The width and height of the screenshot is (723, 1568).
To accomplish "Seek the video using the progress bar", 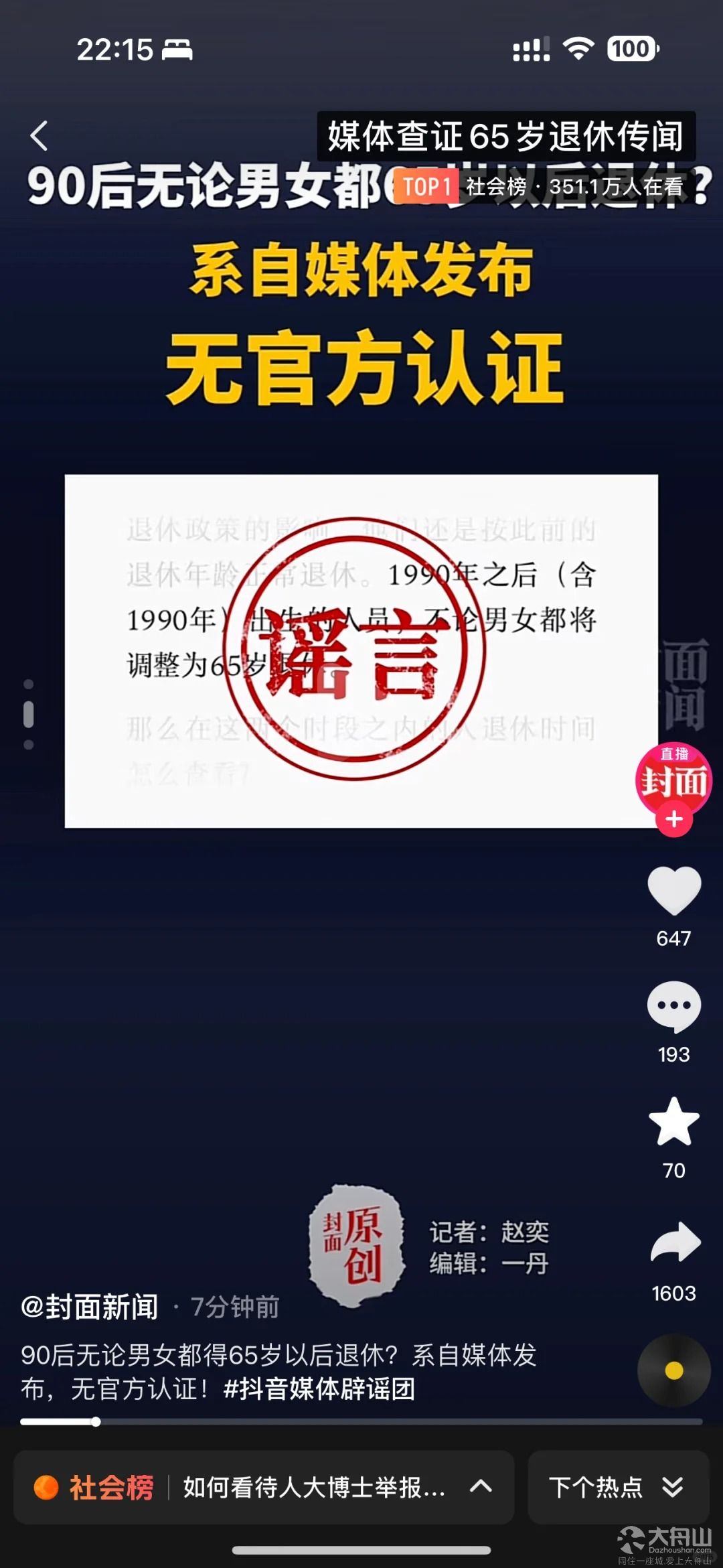I will coord(361,1422).
